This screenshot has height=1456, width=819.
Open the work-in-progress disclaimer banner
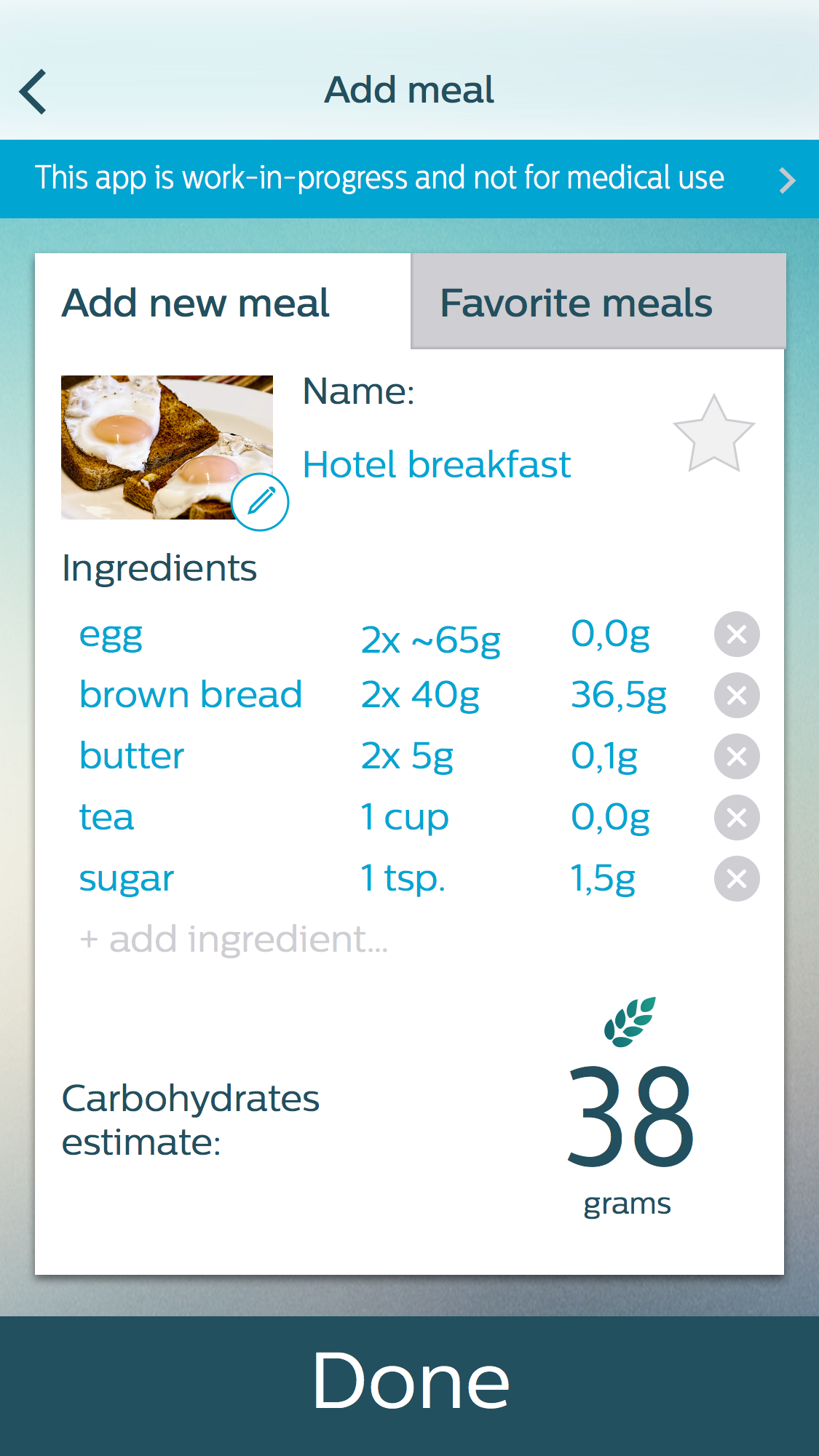coord(409,179)
